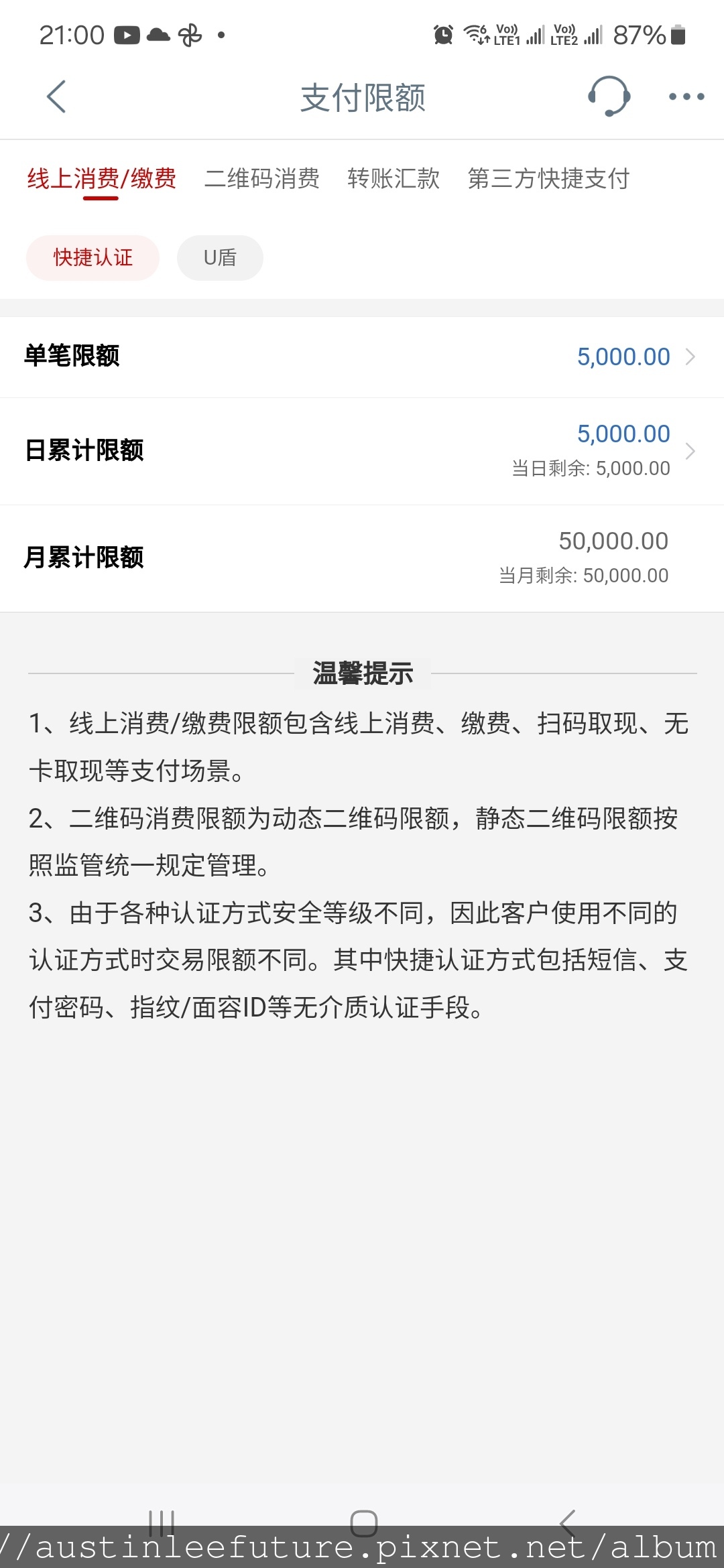This screenshot has height=1568, width=724.
Task: Switch to the 二维码消费 tab
Action: [261, 179]
